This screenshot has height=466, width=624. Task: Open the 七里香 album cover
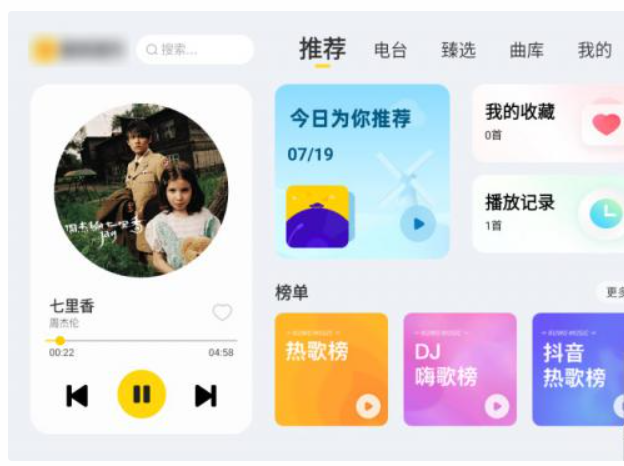[141, 190]
